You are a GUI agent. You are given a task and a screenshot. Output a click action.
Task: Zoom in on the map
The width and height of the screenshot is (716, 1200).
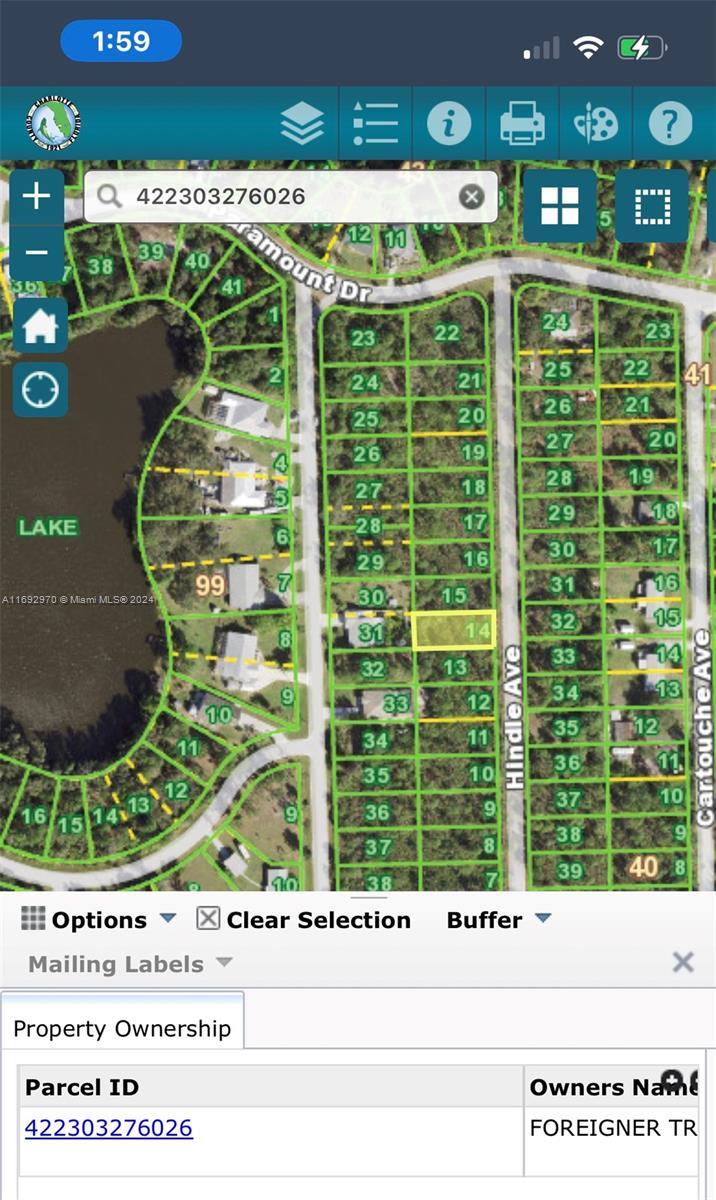point(36,196)
